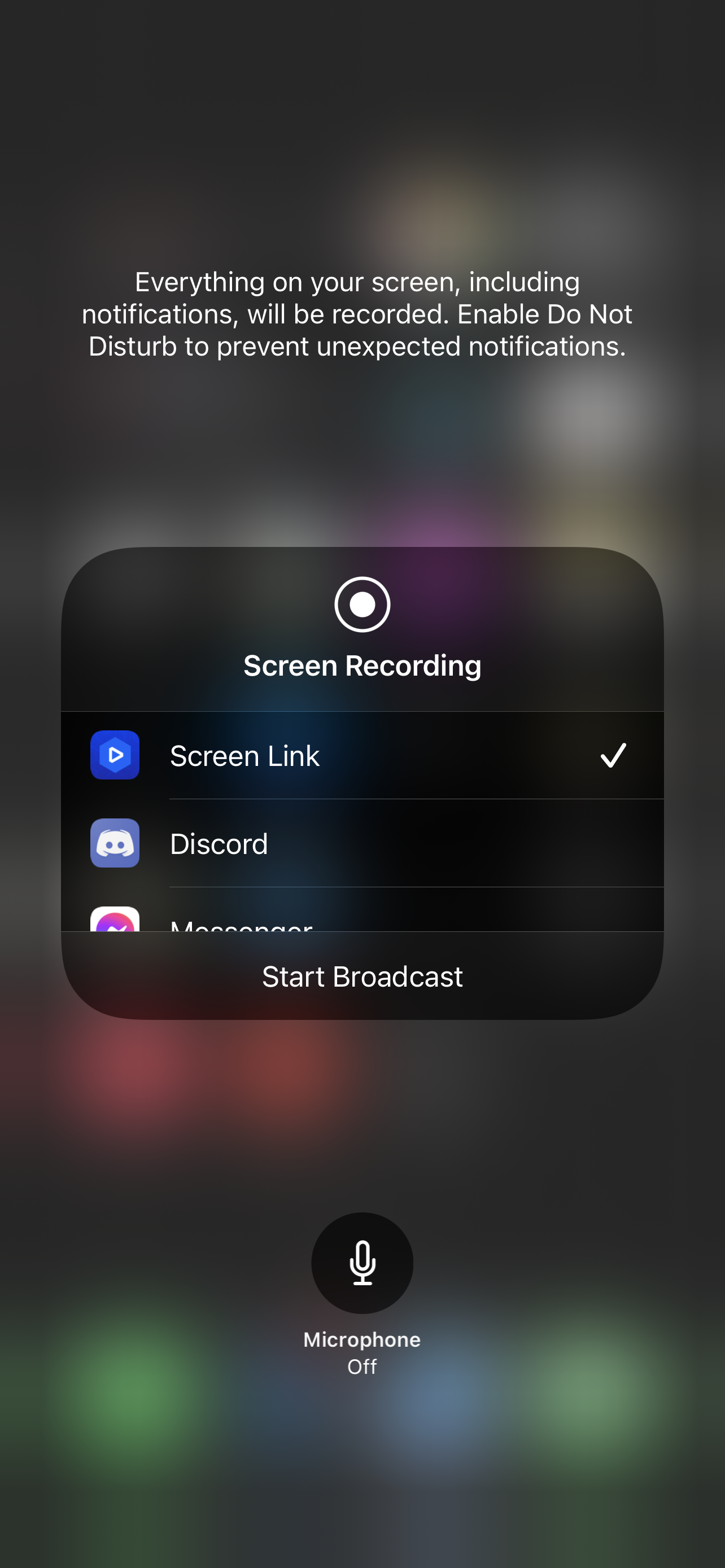The width and height of the screenshot is (725, 1568).
Task: Tap Start Broadcast
Action: [362, 976]
